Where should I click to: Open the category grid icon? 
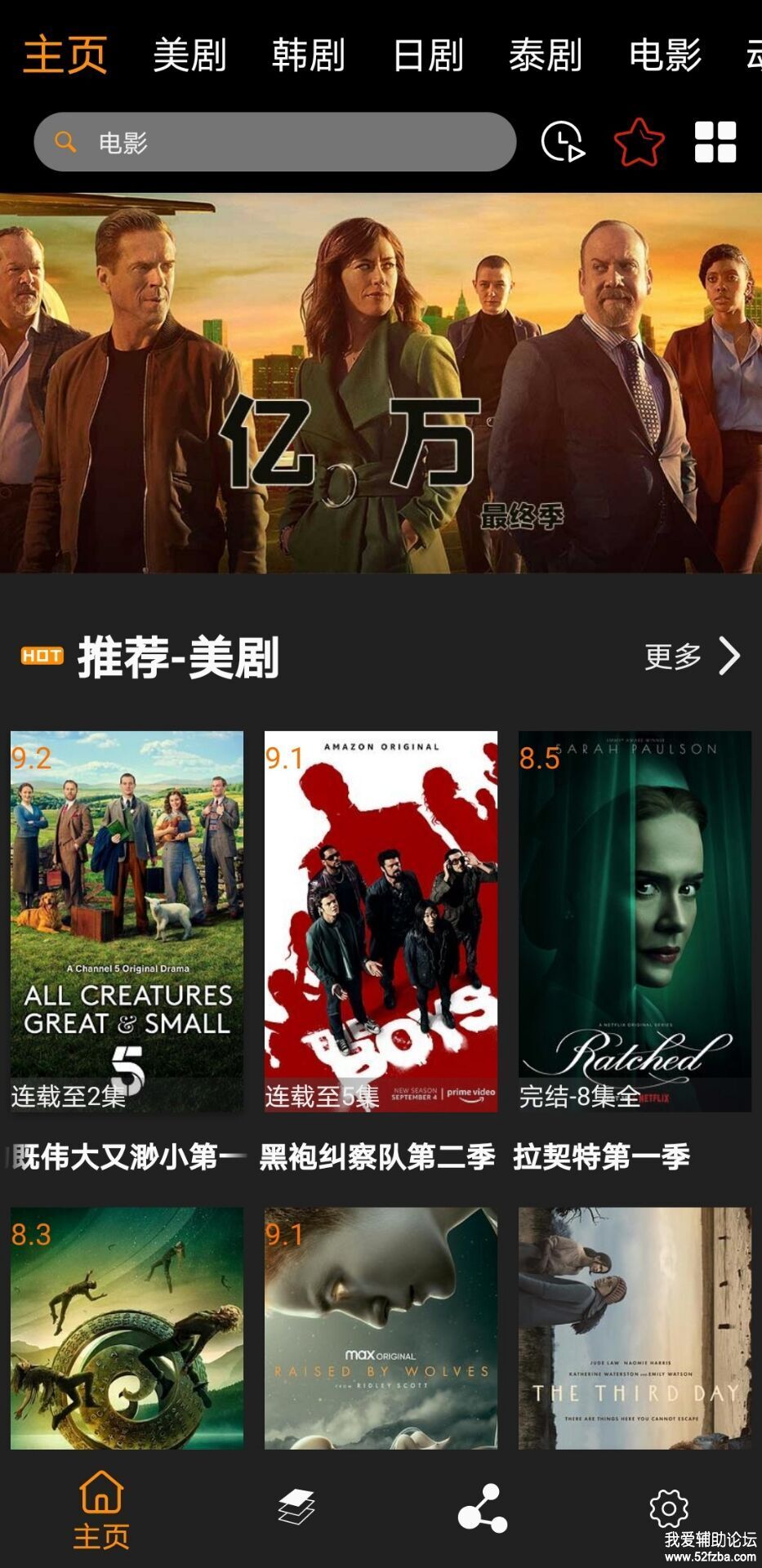coord(715,142)
